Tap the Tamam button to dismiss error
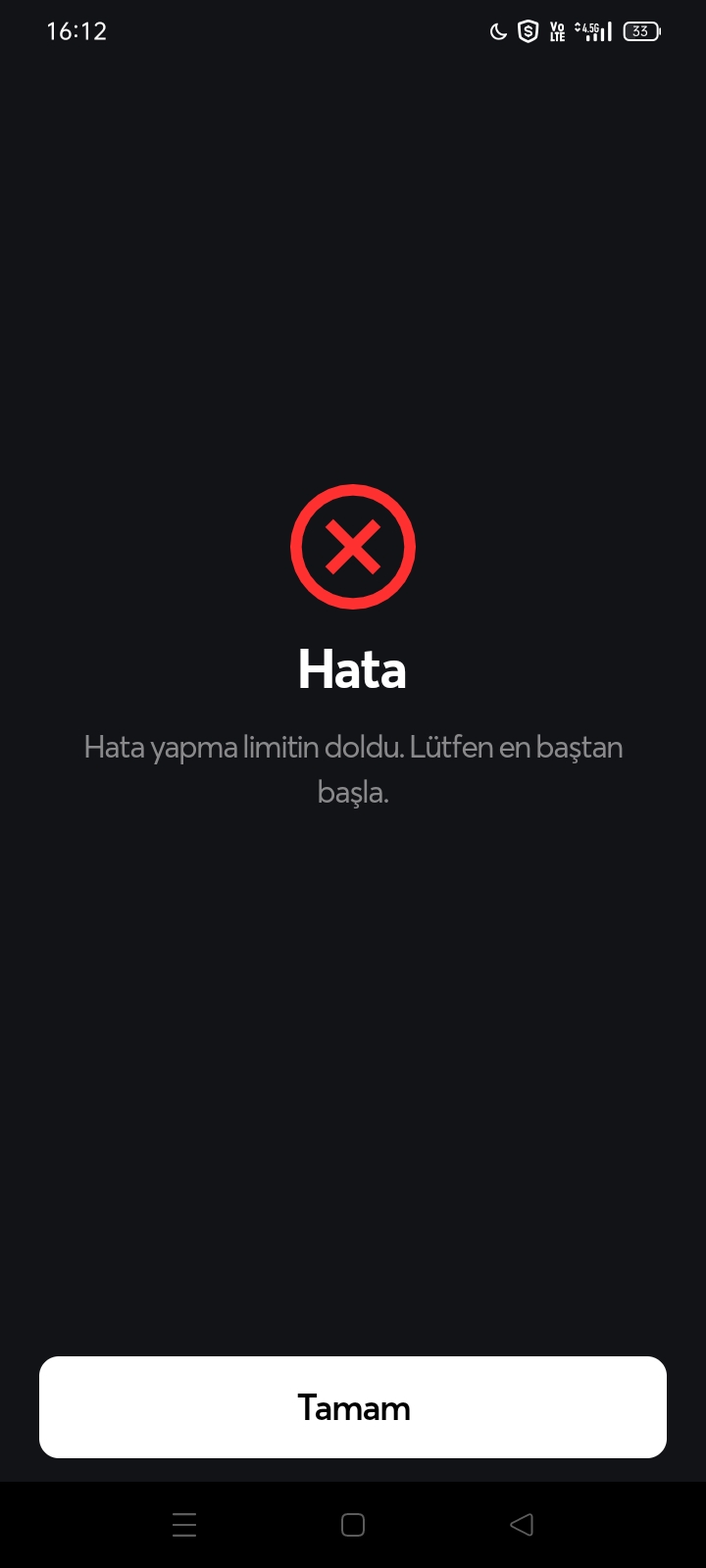The height and width of the screenshot is (1568, 706). pyautogui.click(x=353, y=1407)
